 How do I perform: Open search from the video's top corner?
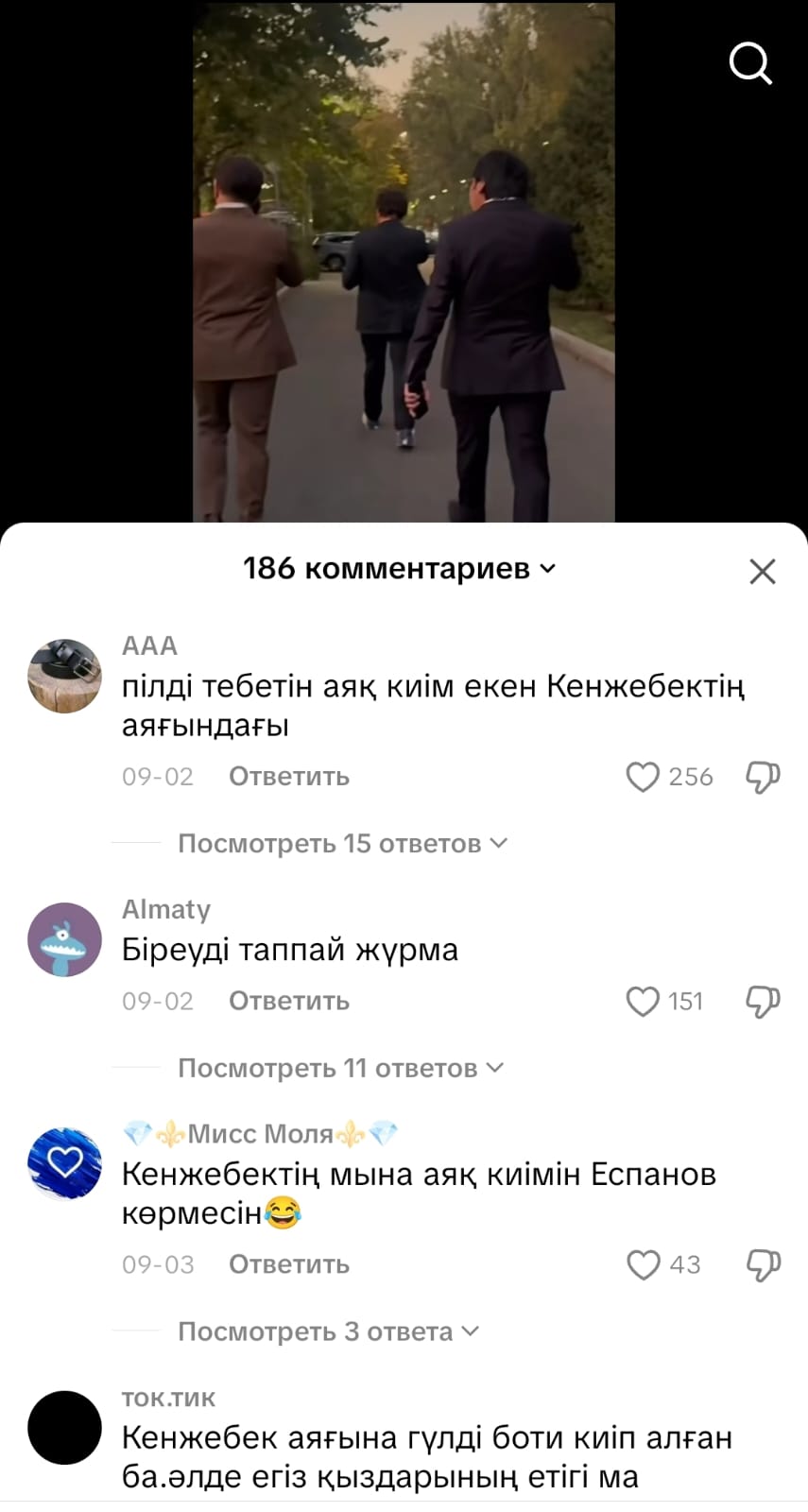tap(750, 64)
